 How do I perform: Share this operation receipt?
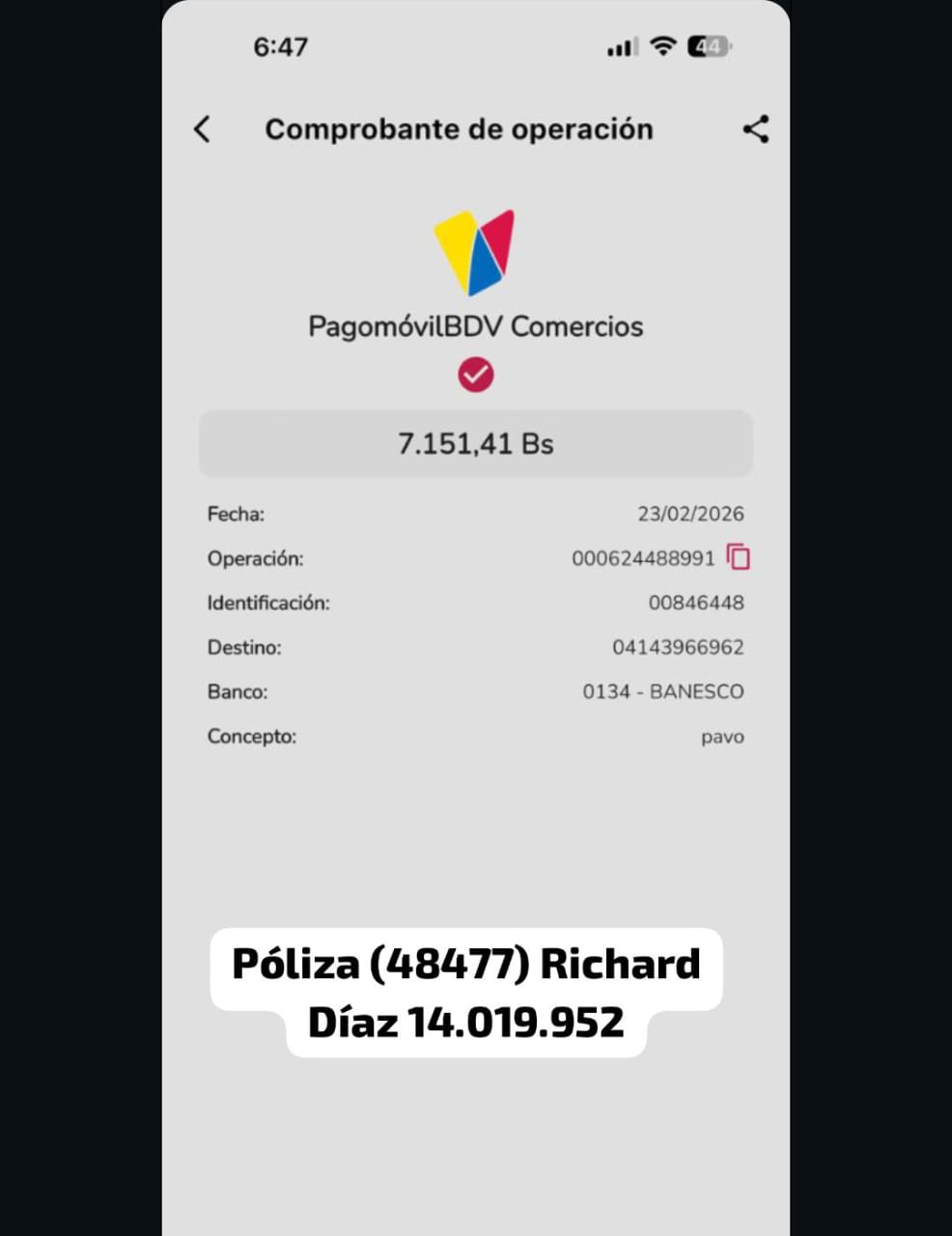pyautogui.click(x=756, y=129)
